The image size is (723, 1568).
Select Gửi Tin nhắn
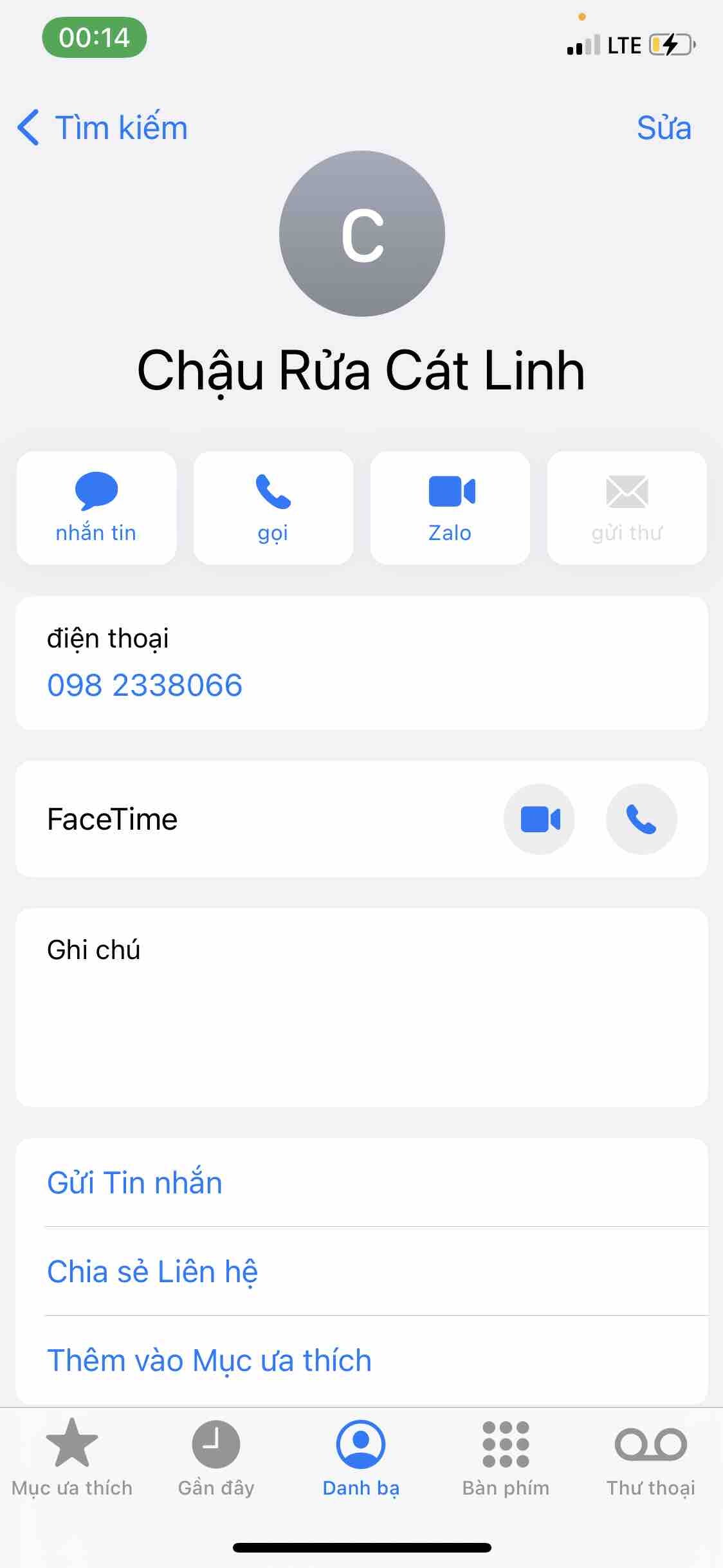[x=135, y=1182]
